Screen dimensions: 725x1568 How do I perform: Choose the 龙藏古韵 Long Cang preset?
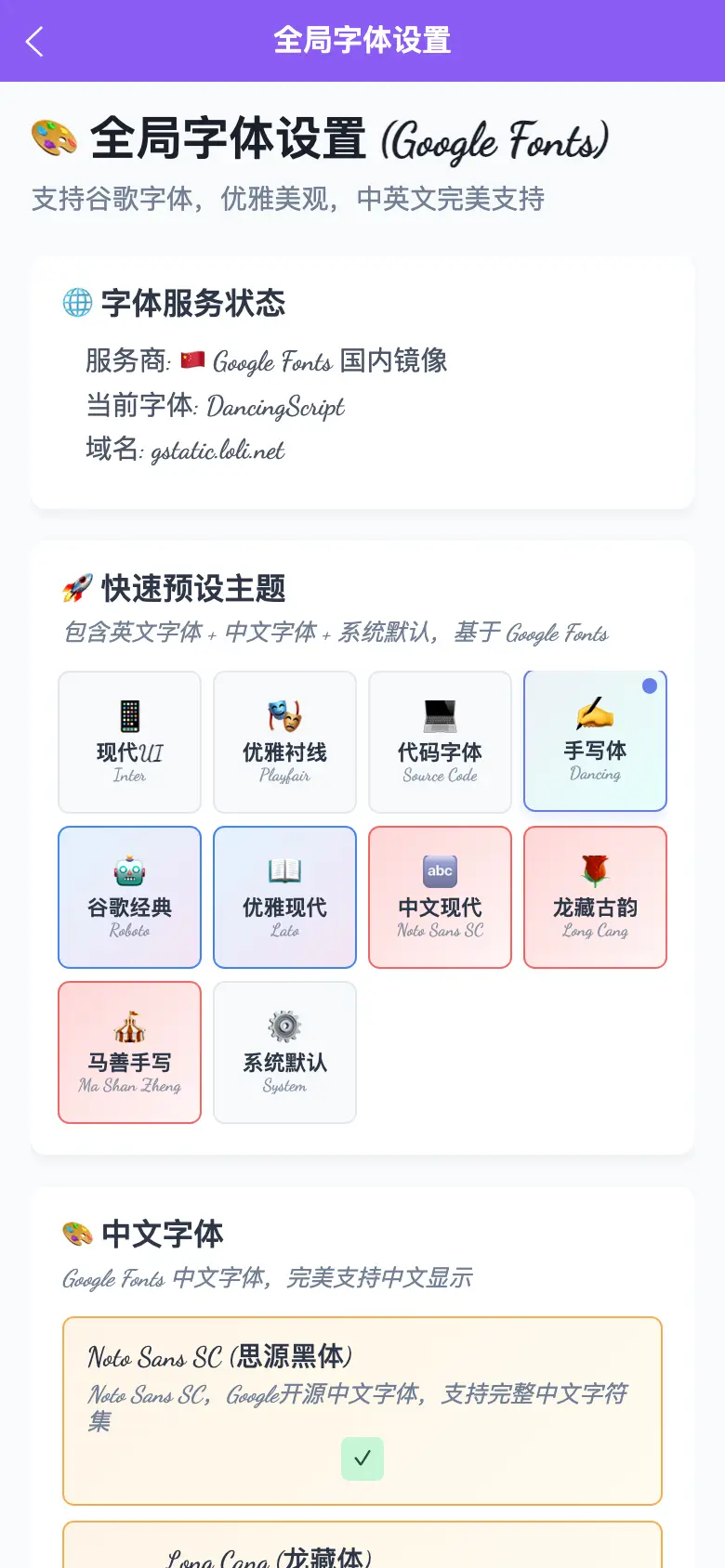coord(596,897)
